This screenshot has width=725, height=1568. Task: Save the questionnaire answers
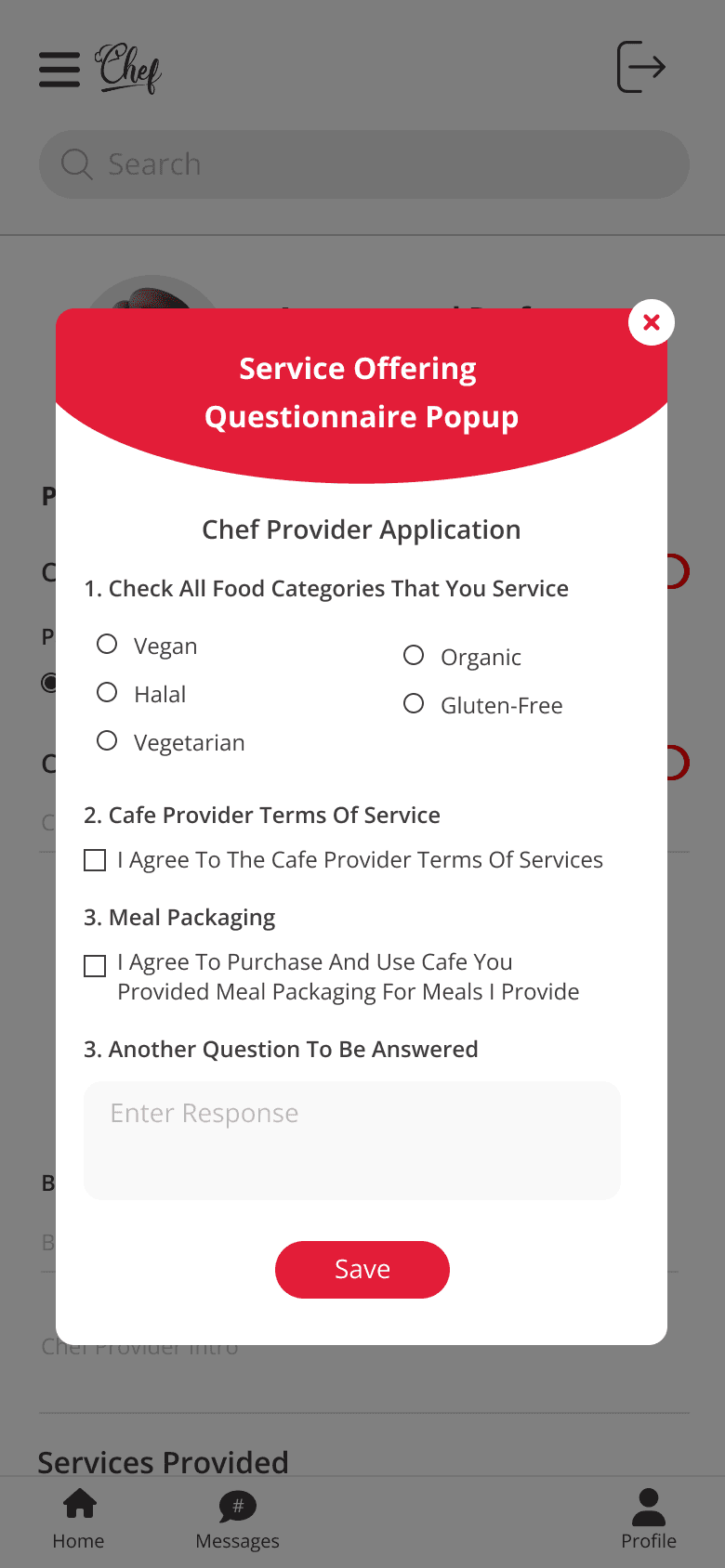pyautogui.click(x=362, y=1270)
